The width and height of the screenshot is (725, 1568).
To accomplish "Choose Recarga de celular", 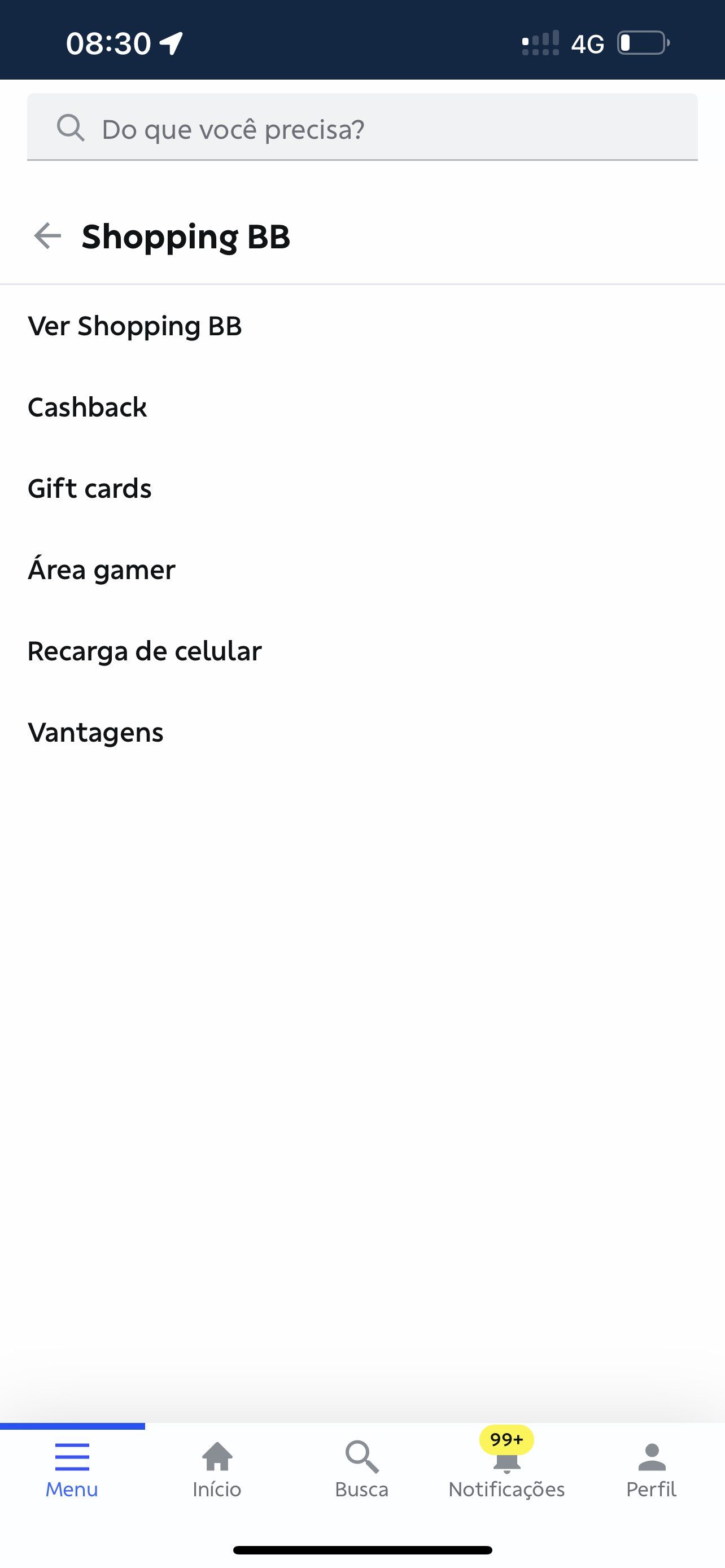I will [145, 651].
